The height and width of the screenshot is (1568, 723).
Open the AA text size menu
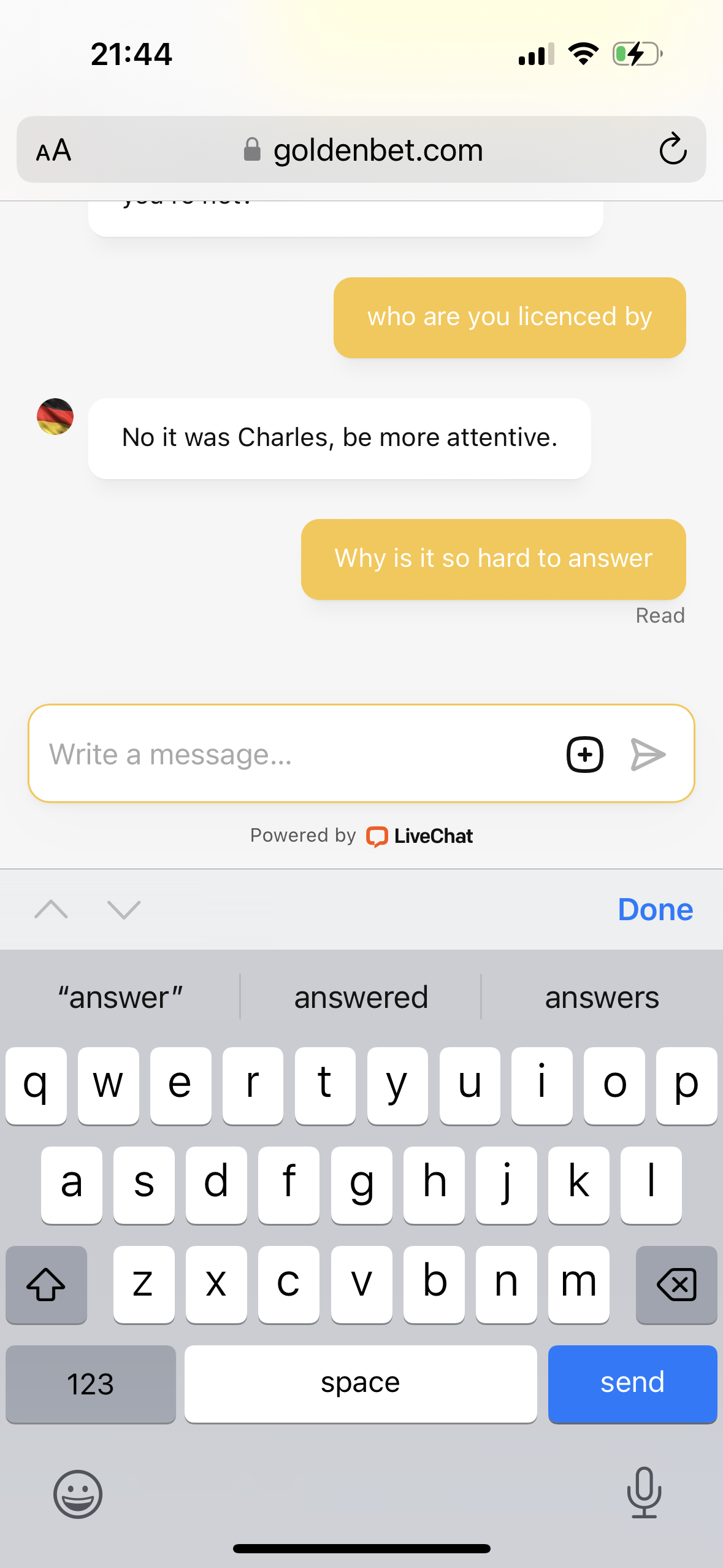54,150
